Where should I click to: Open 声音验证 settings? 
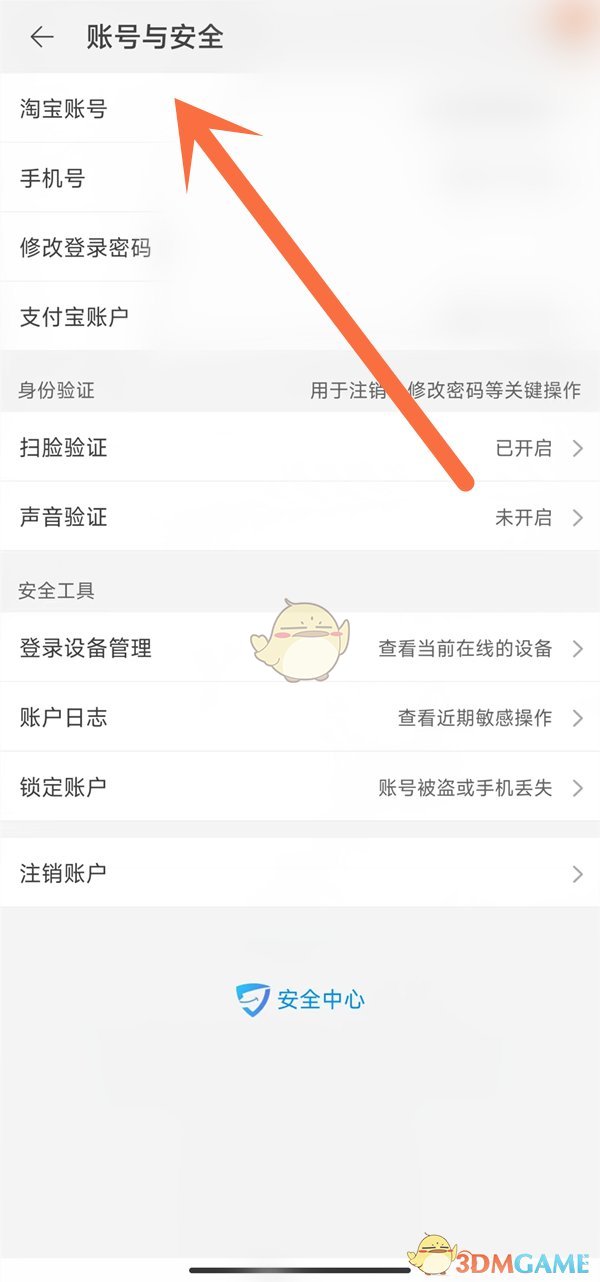pos(300,518)
